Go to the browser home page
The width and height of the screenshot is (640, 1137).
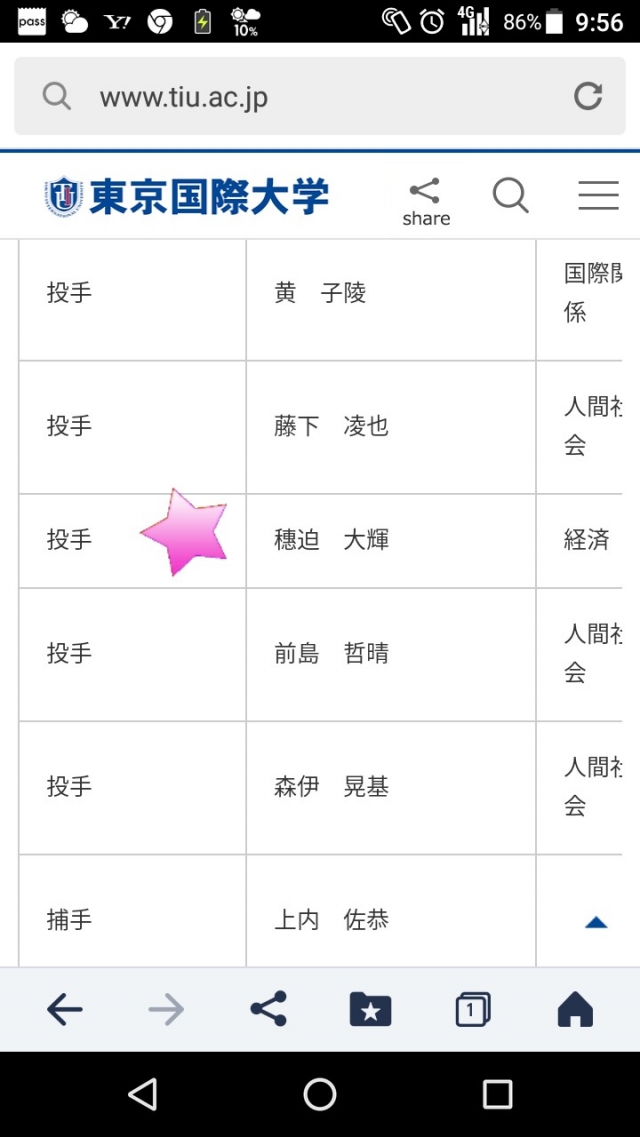click(x=575, y=1010)
